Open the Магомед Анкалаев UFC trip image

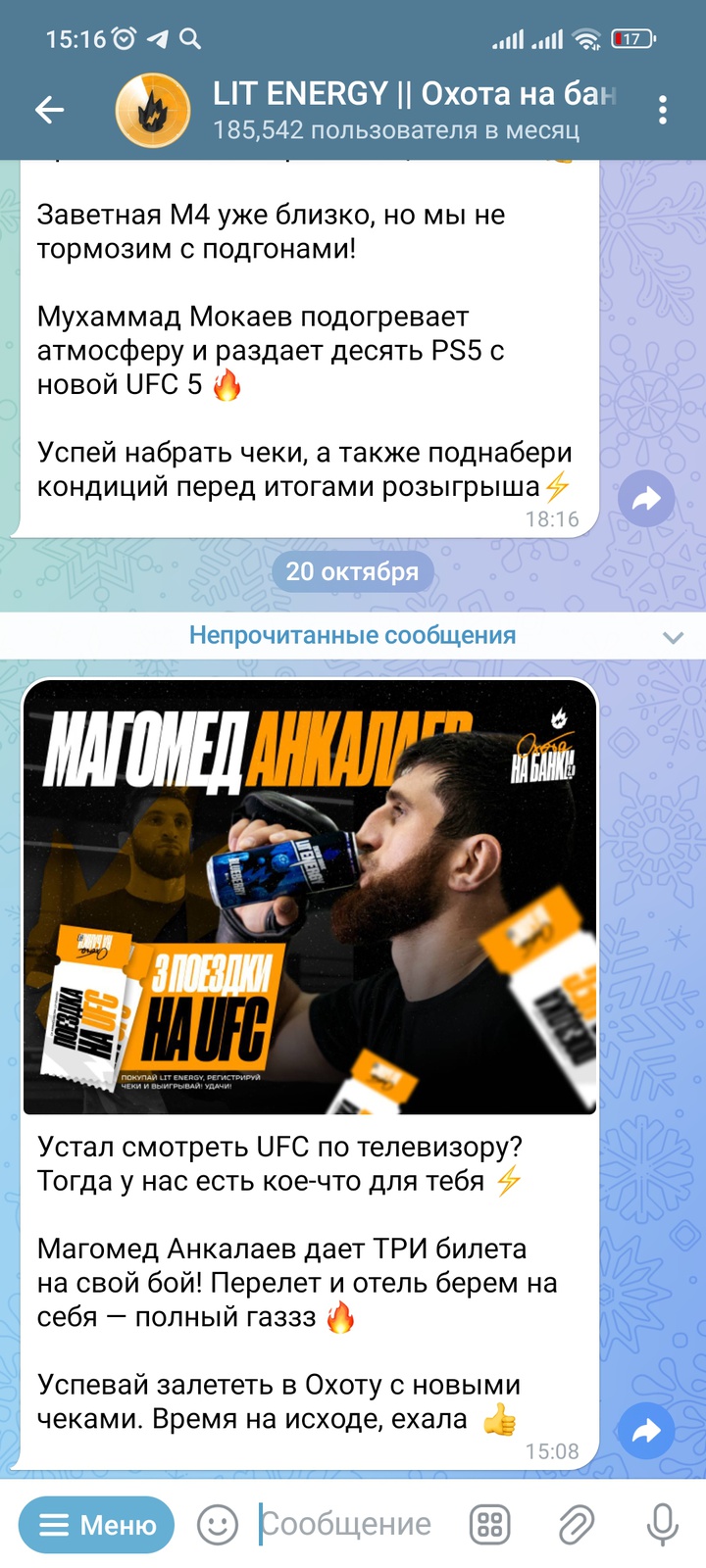point(309,898)
